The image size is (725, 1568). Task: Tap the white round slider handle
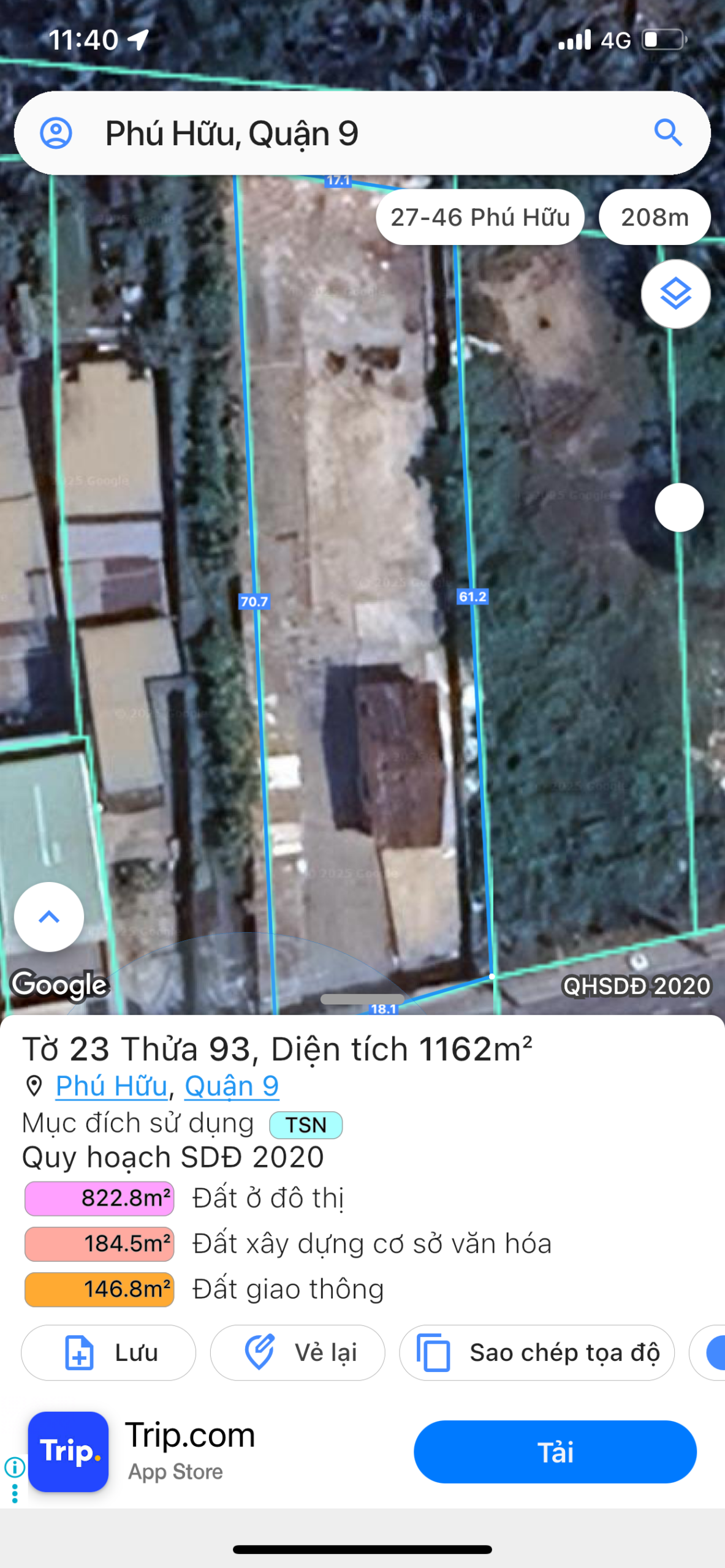[678, 507]
